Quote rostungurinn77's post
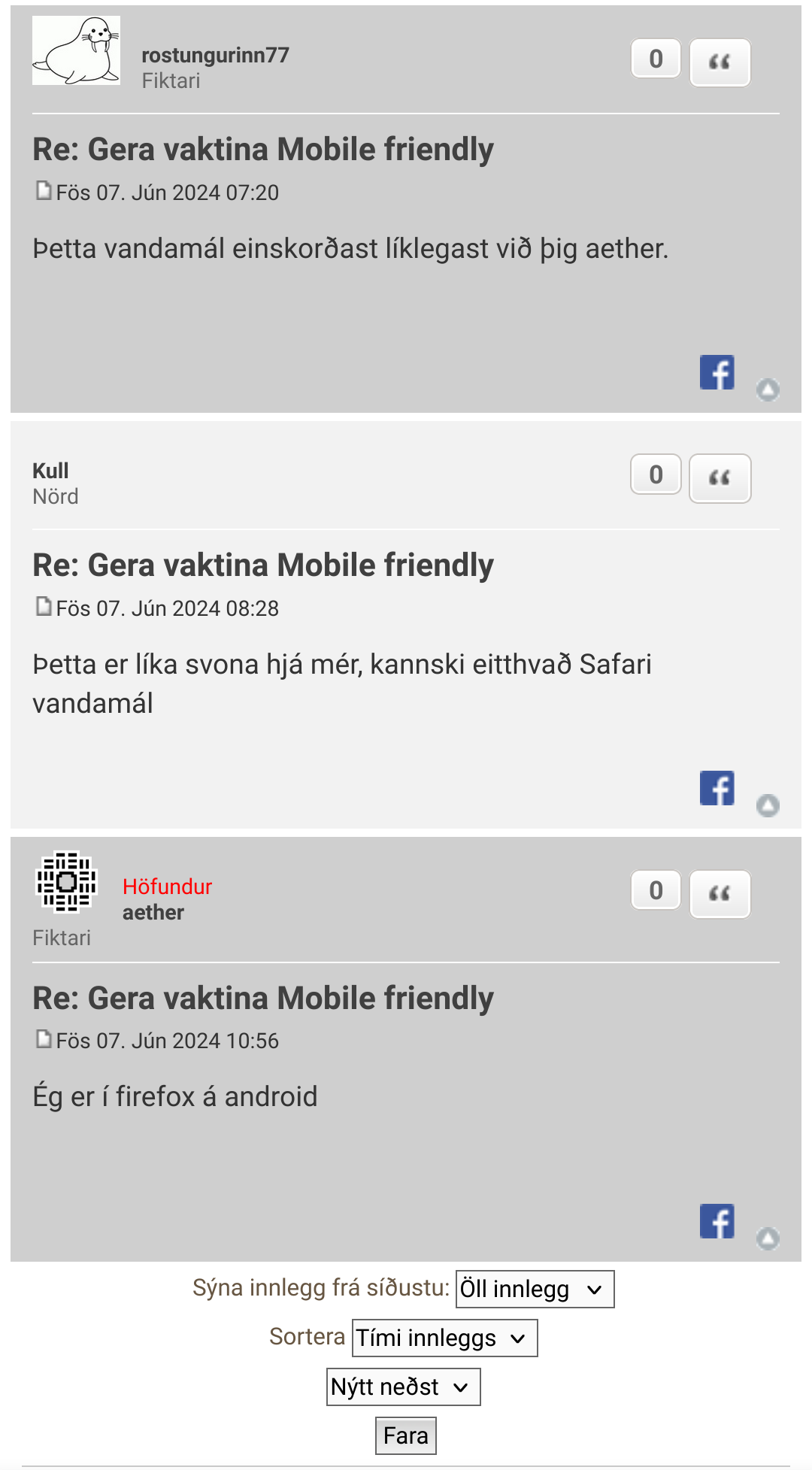The width and height of the screenshot is (812, 1470). coord(719,62)
